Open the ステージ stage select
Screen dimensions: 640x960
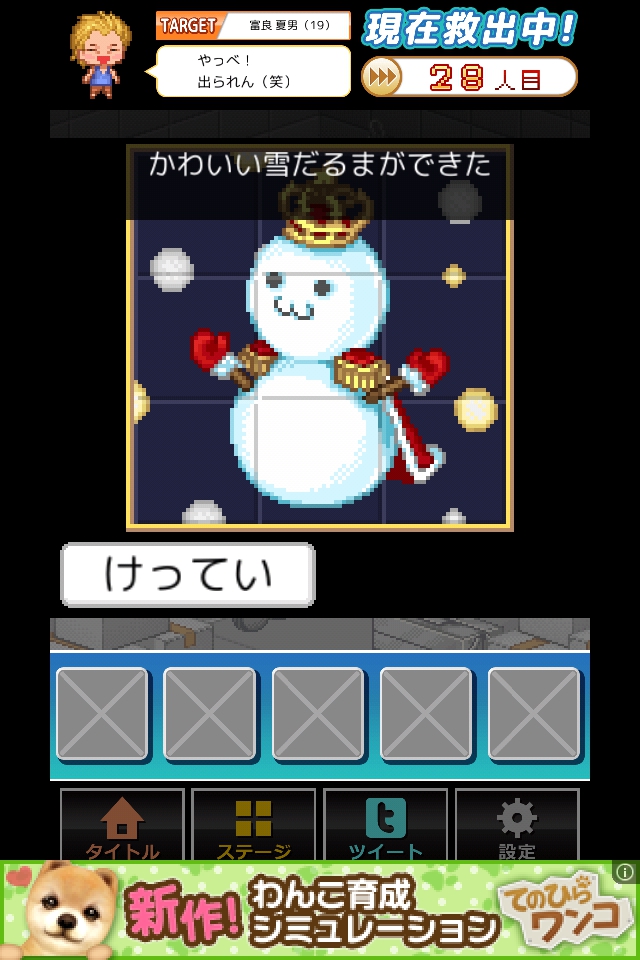[x=254, y=826]
